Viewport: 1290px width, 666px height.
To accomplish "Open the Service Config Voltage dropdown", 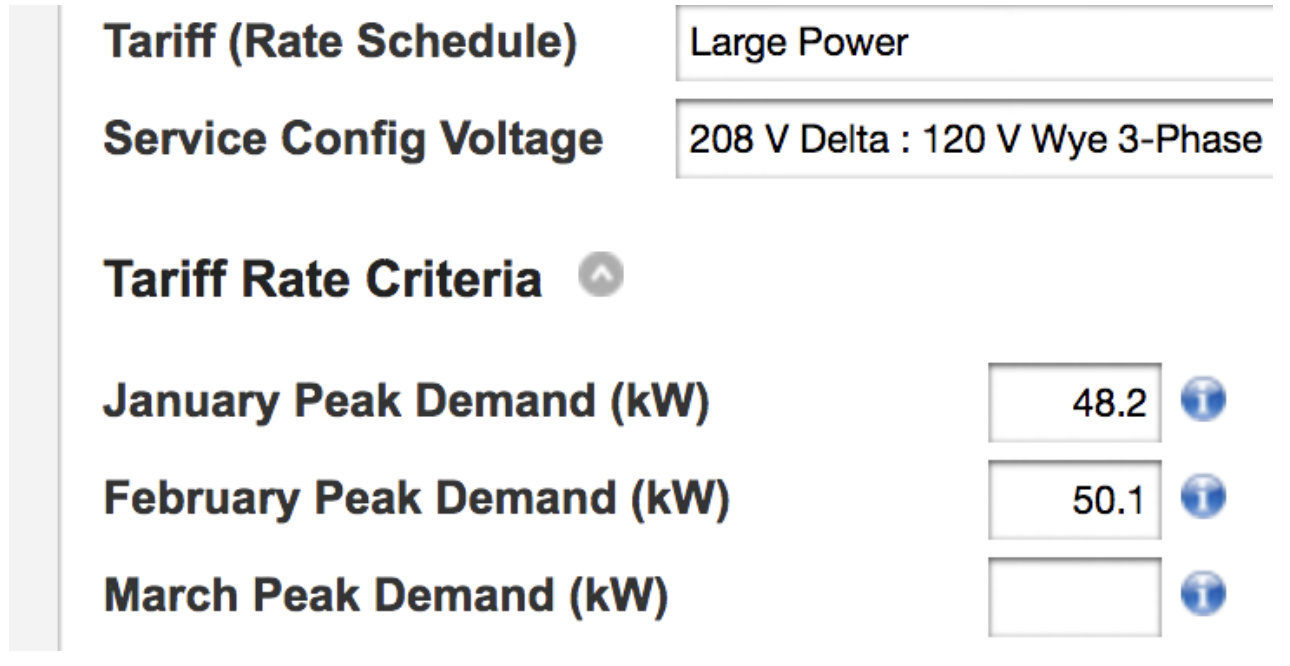I will point(975,139).
